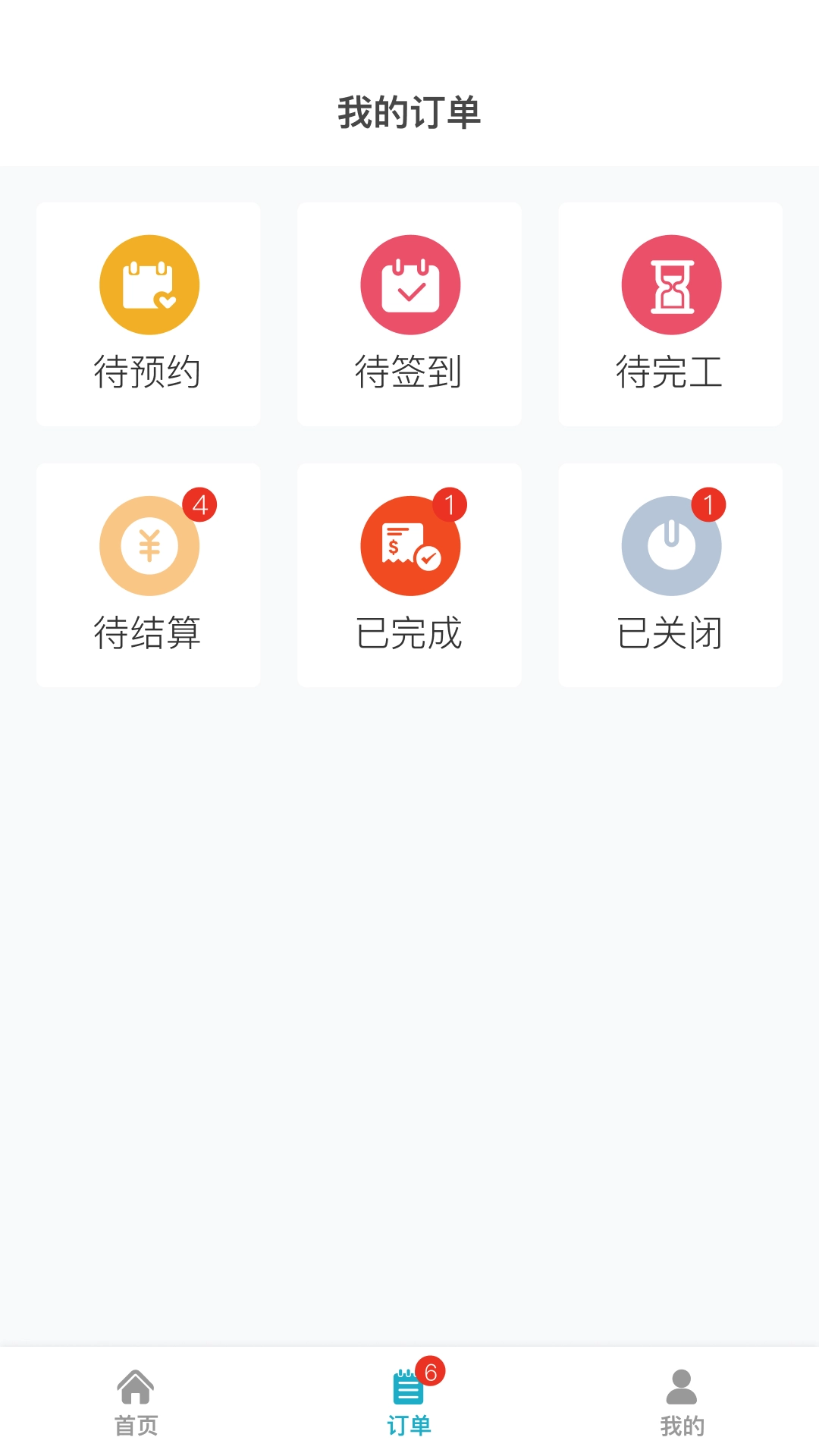View completed orders by clicking 已完成

(x=409, y=574)
